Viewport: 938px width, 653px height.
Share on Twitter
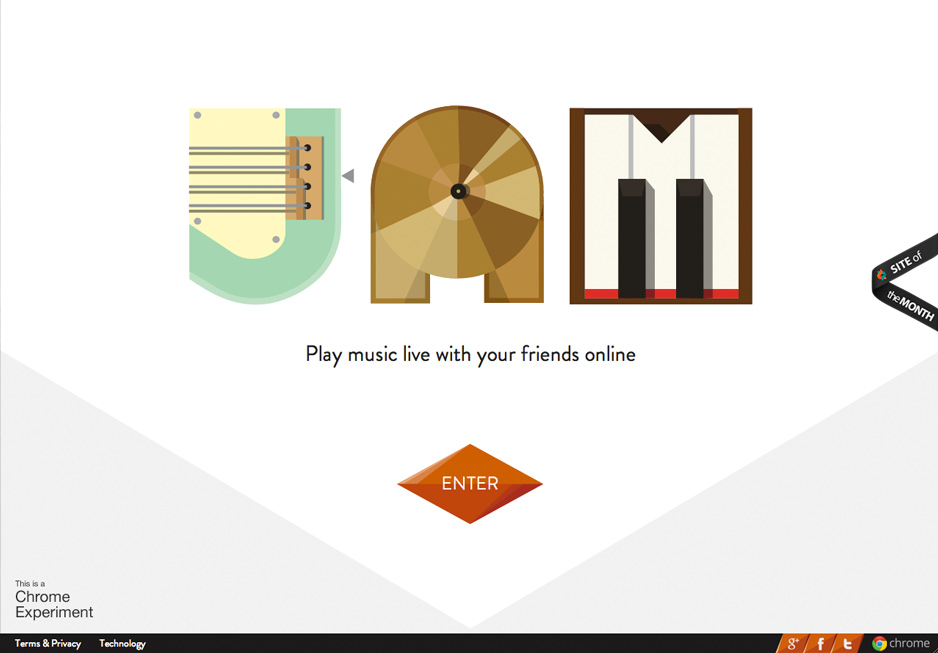(x=847, y=643)
